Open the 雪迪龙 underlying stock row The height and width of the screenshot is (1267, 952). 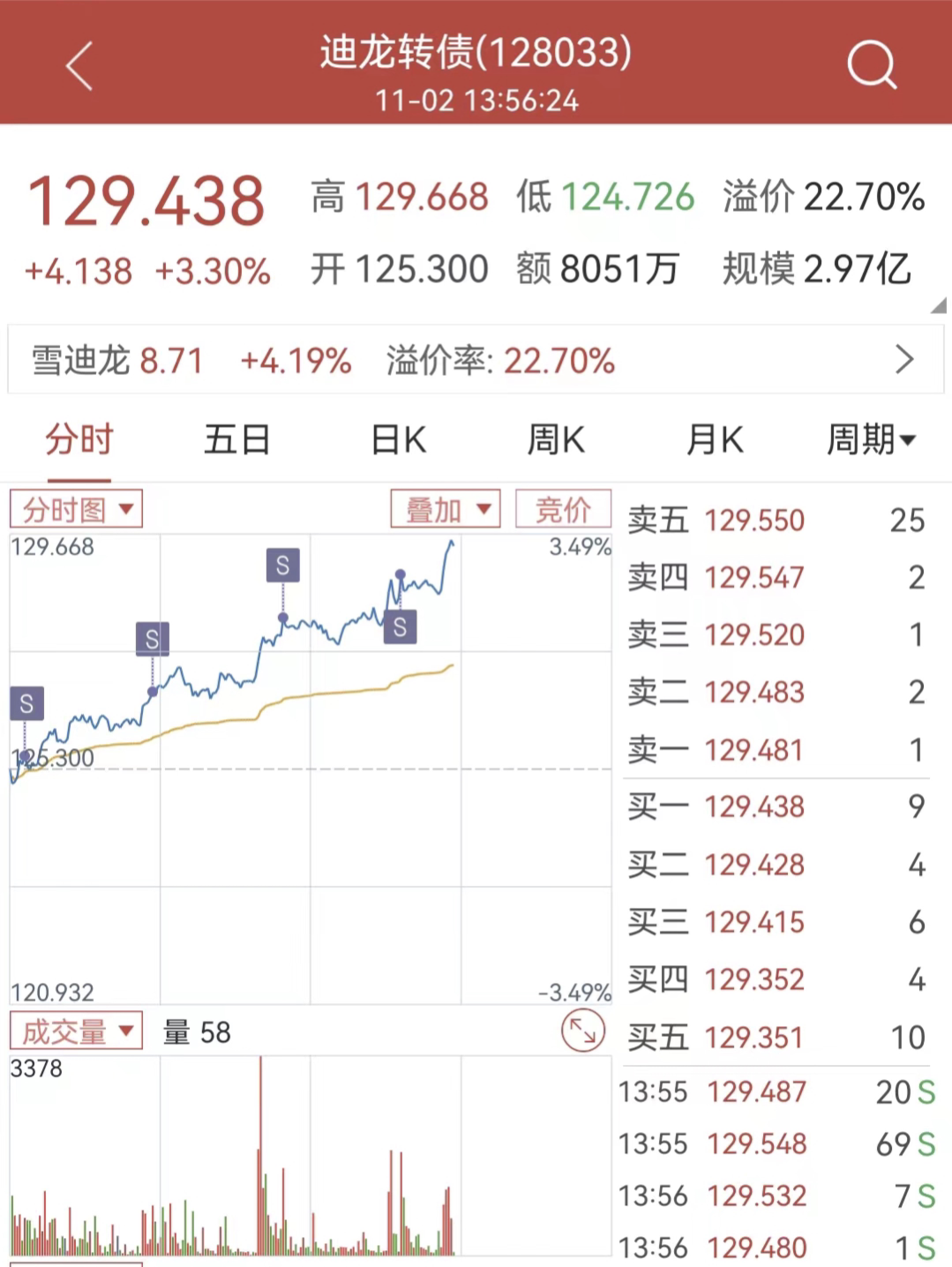(476, 360)
